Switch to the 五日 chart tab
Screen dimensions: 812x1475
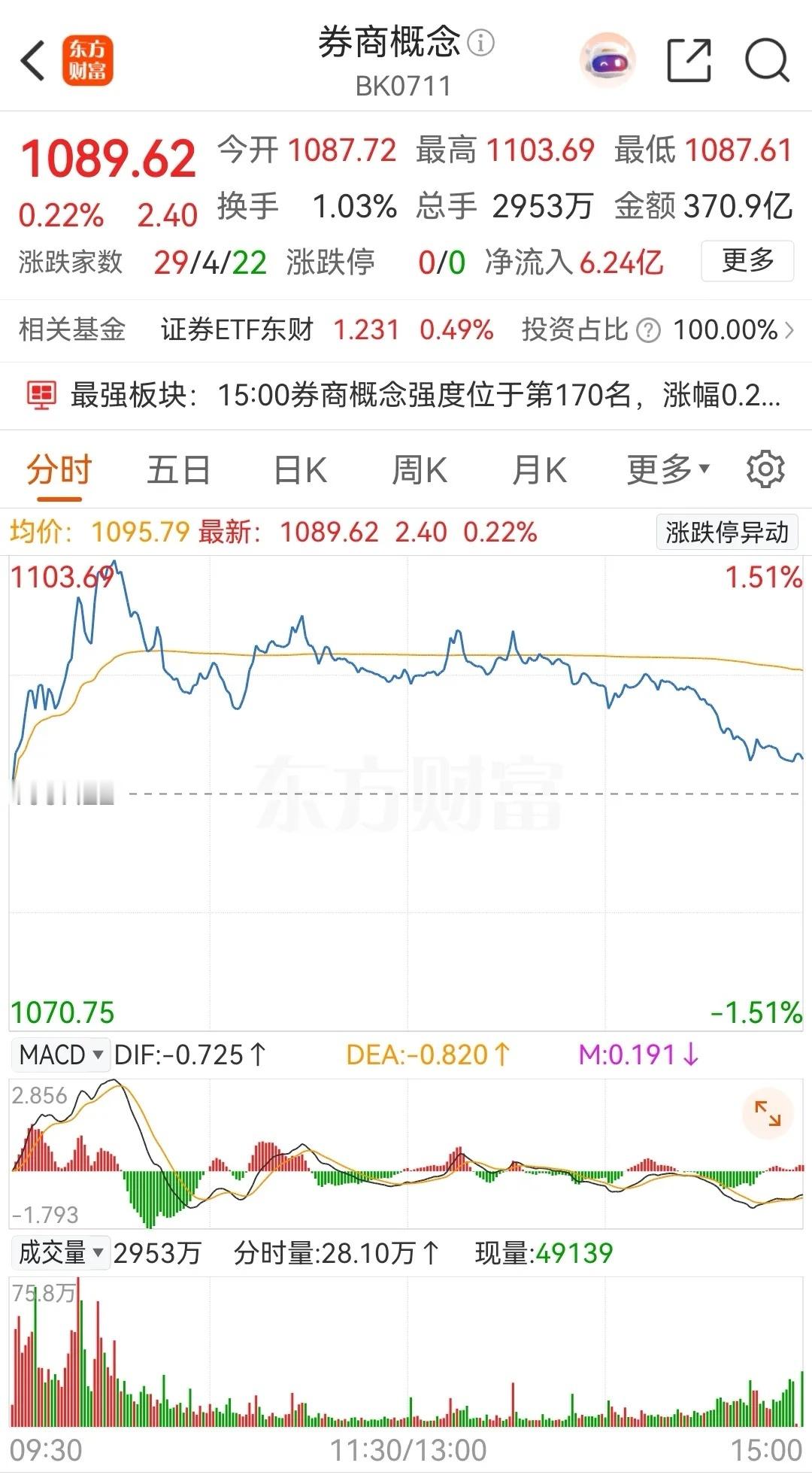pos(178,472)
